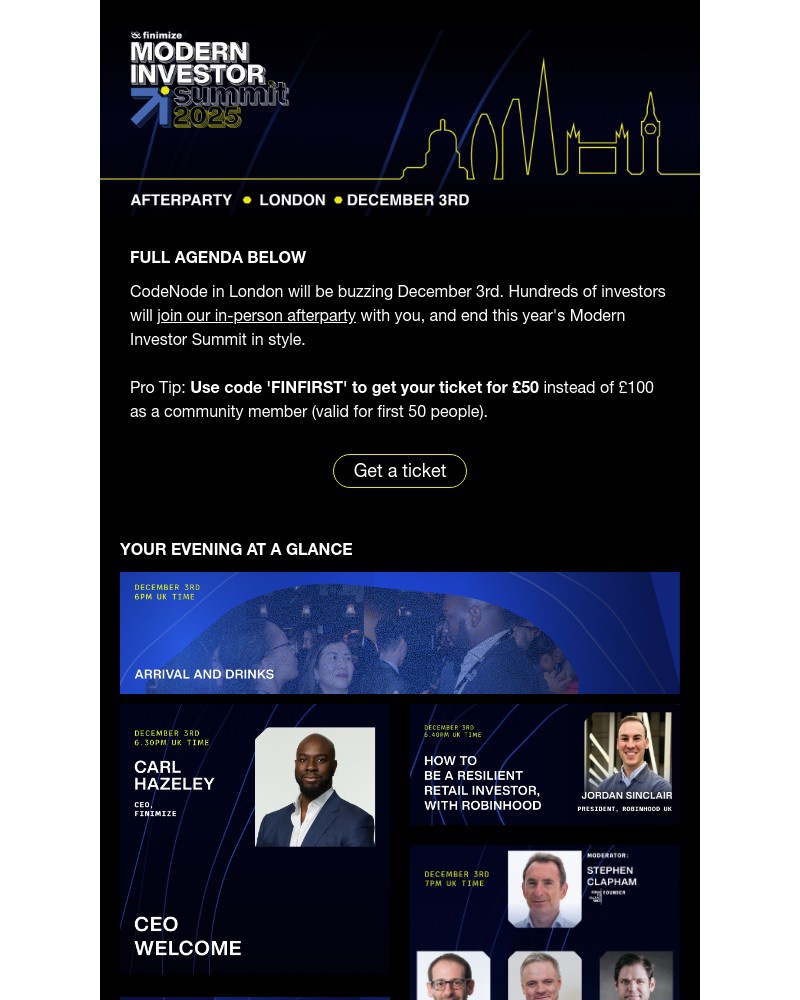Image resolution: width=800 pixels, height=1000 pixels.
Task: Open the Stephen Clapham moderator panel card
Action: click(545, 922)
